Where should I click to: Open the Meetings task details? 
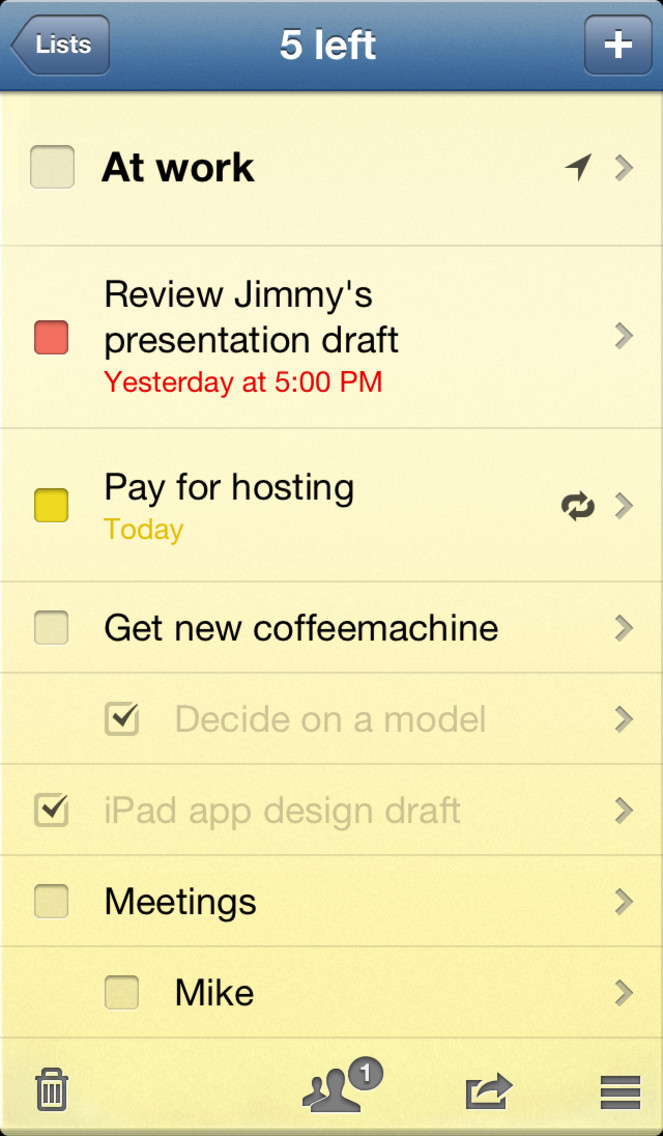624,902
